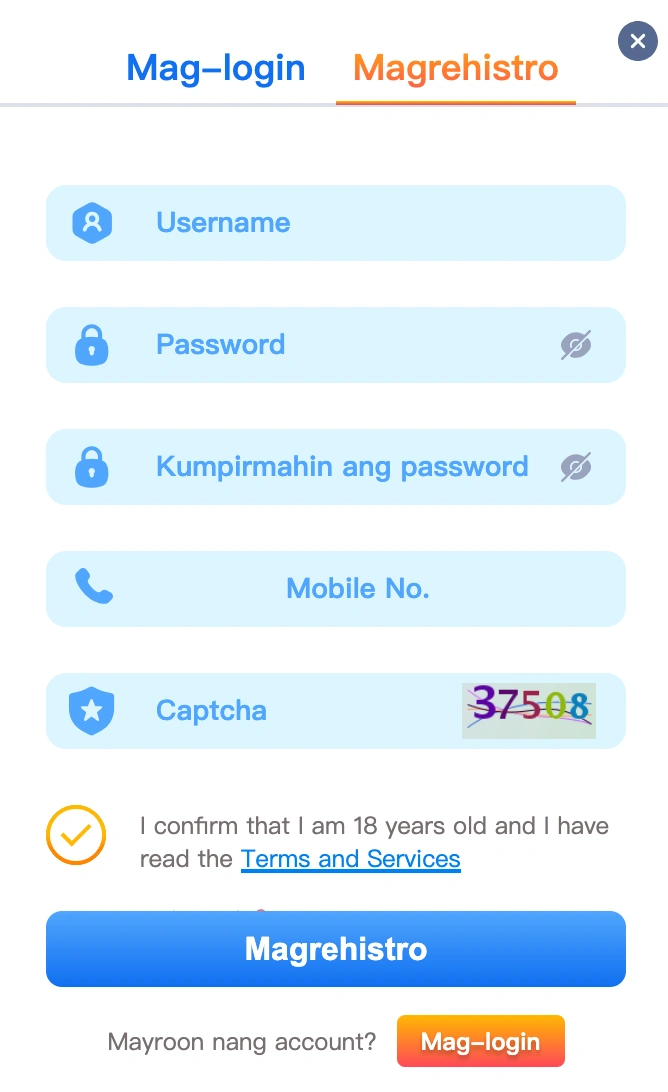The image size is (668, 1092).
Task: Switch to the Mag-login tab
Action: [216, 68]
